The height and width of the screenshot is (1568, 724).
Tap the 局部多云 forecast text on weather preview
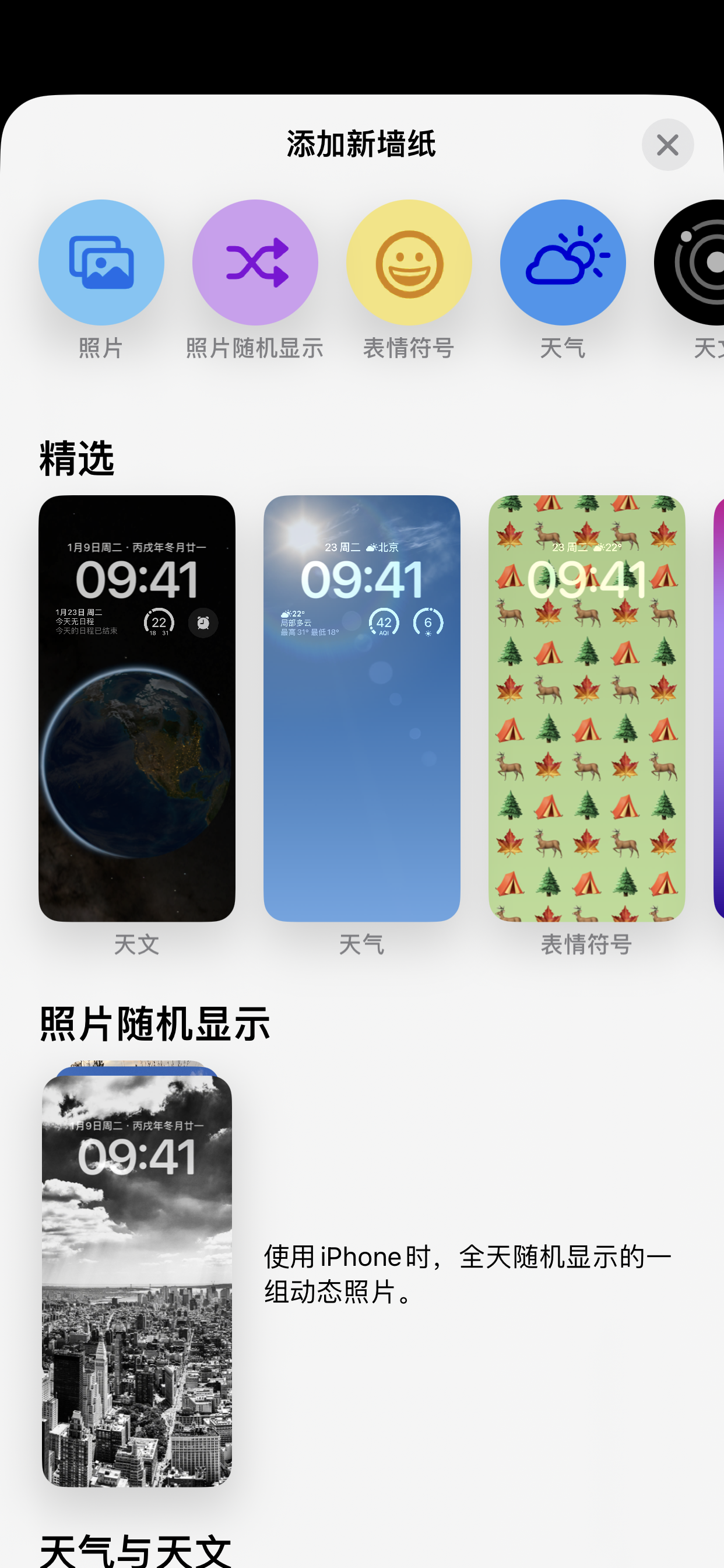[297, 625]
